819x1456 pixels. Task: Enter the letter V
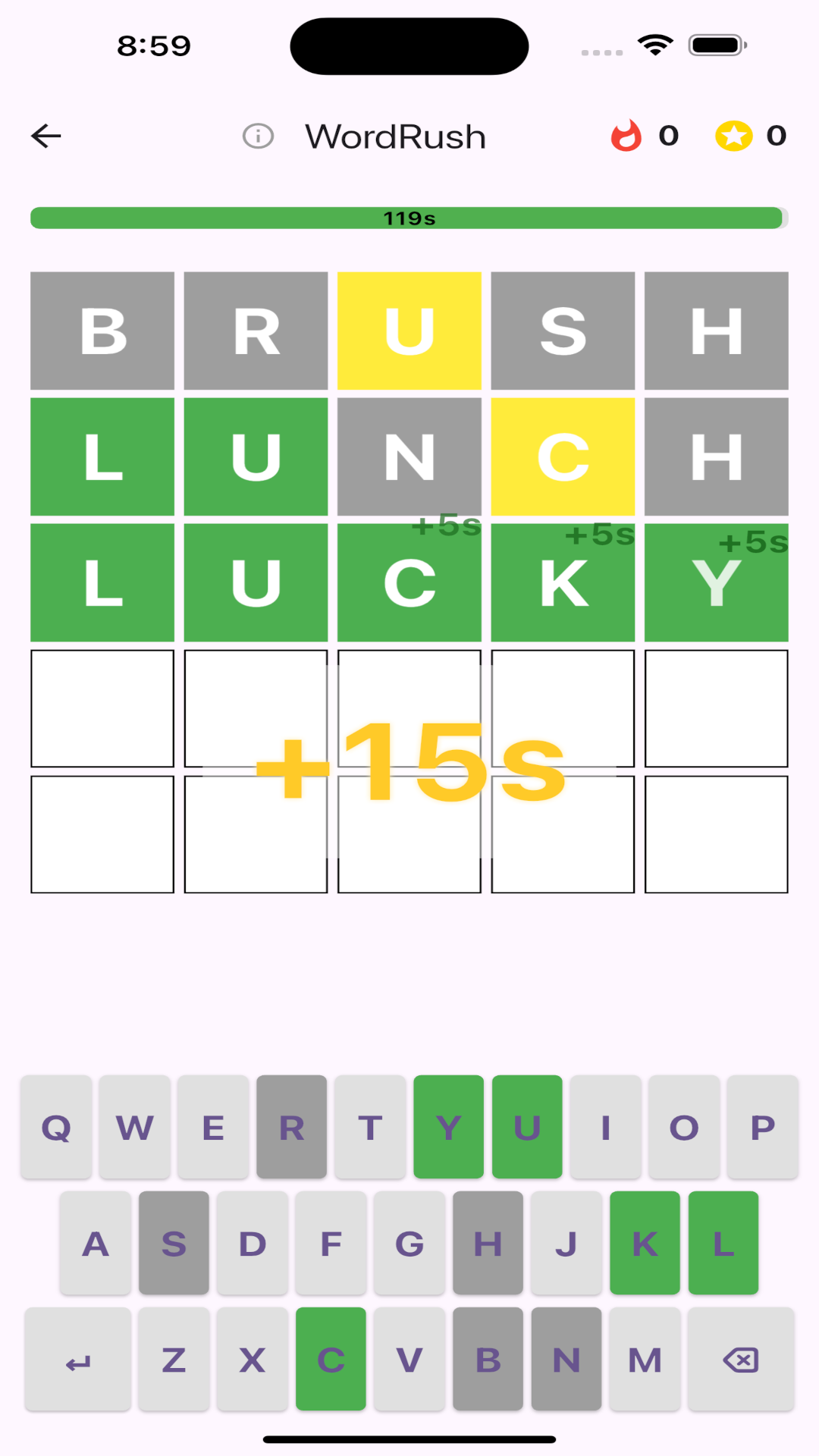409,1360
